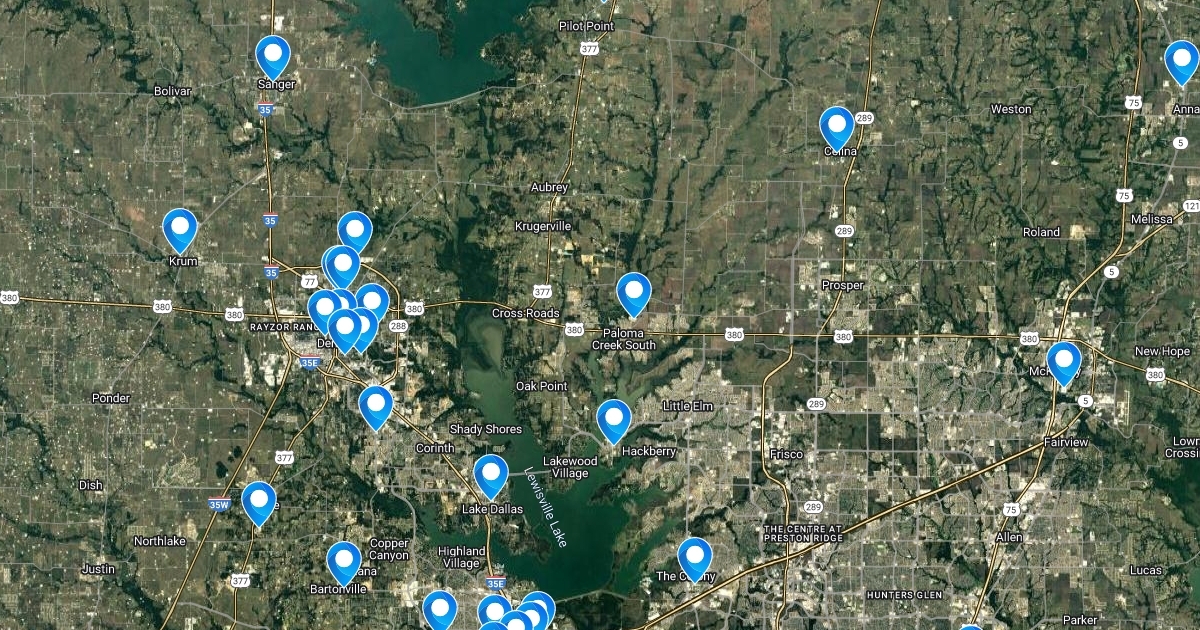Open the Lake Dallas map marker
Screen dimensions: 1200x630
click(491, 476)
